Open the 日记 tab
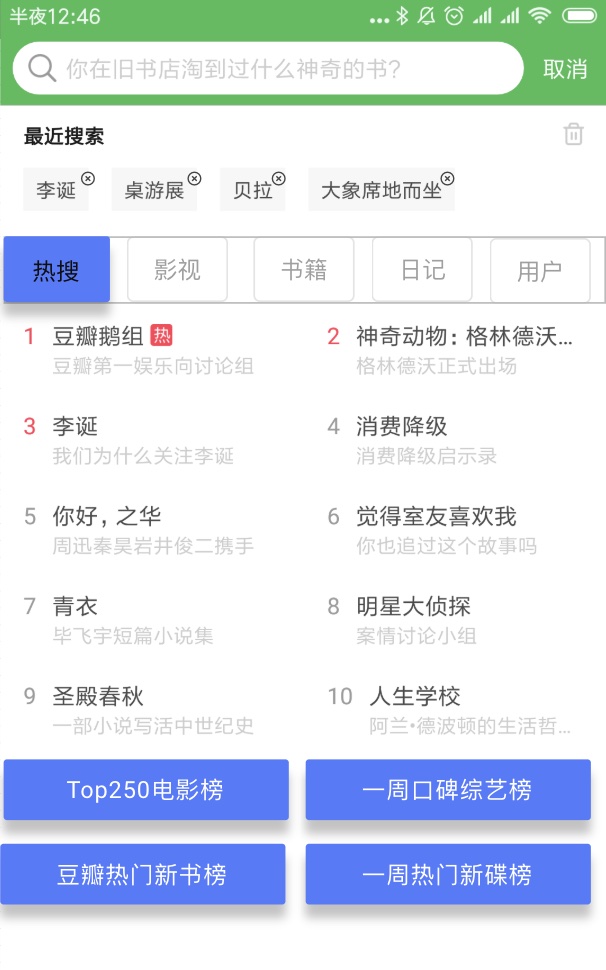This screenshot has height=970, width=606. pos(422,270)
